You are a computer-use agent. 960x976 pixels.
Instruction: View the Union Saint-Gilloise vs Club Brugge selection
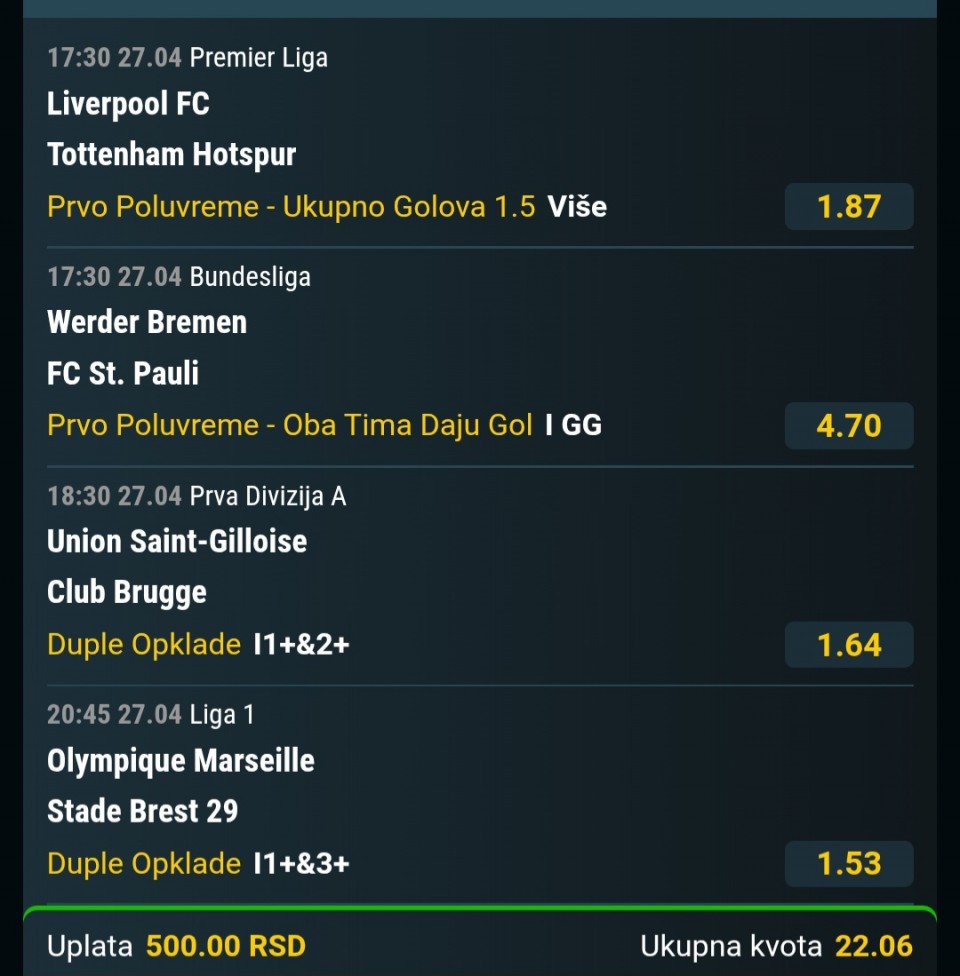pos(177,566)
